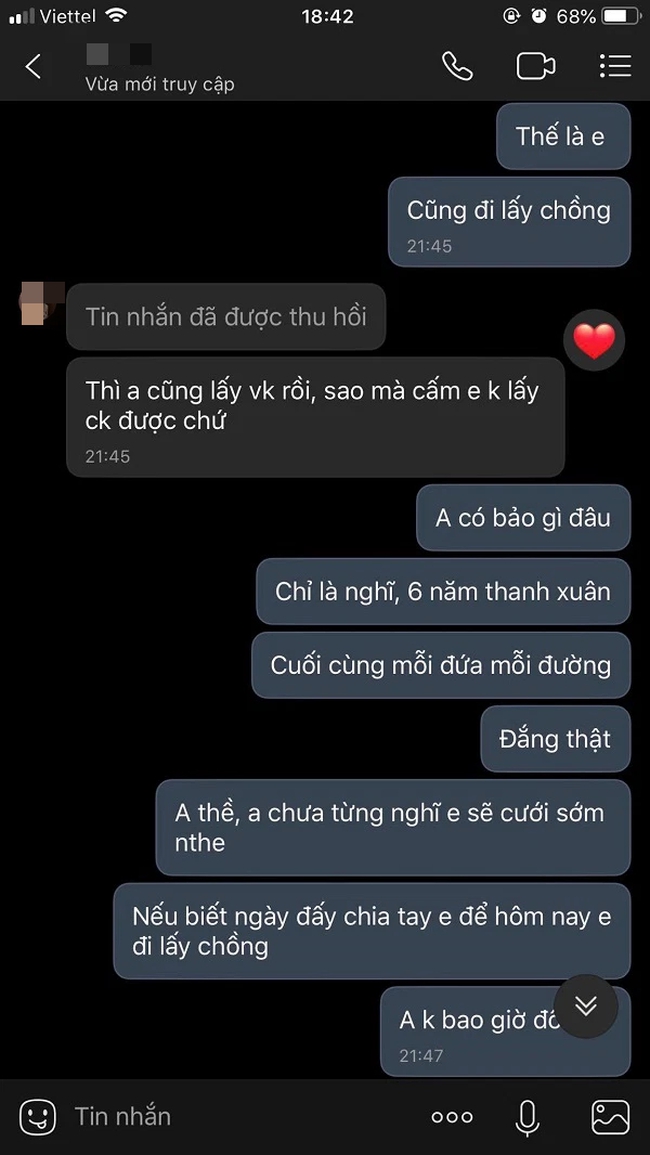
Task: Tap the heart reaction on the message
Action: [594, 342]
